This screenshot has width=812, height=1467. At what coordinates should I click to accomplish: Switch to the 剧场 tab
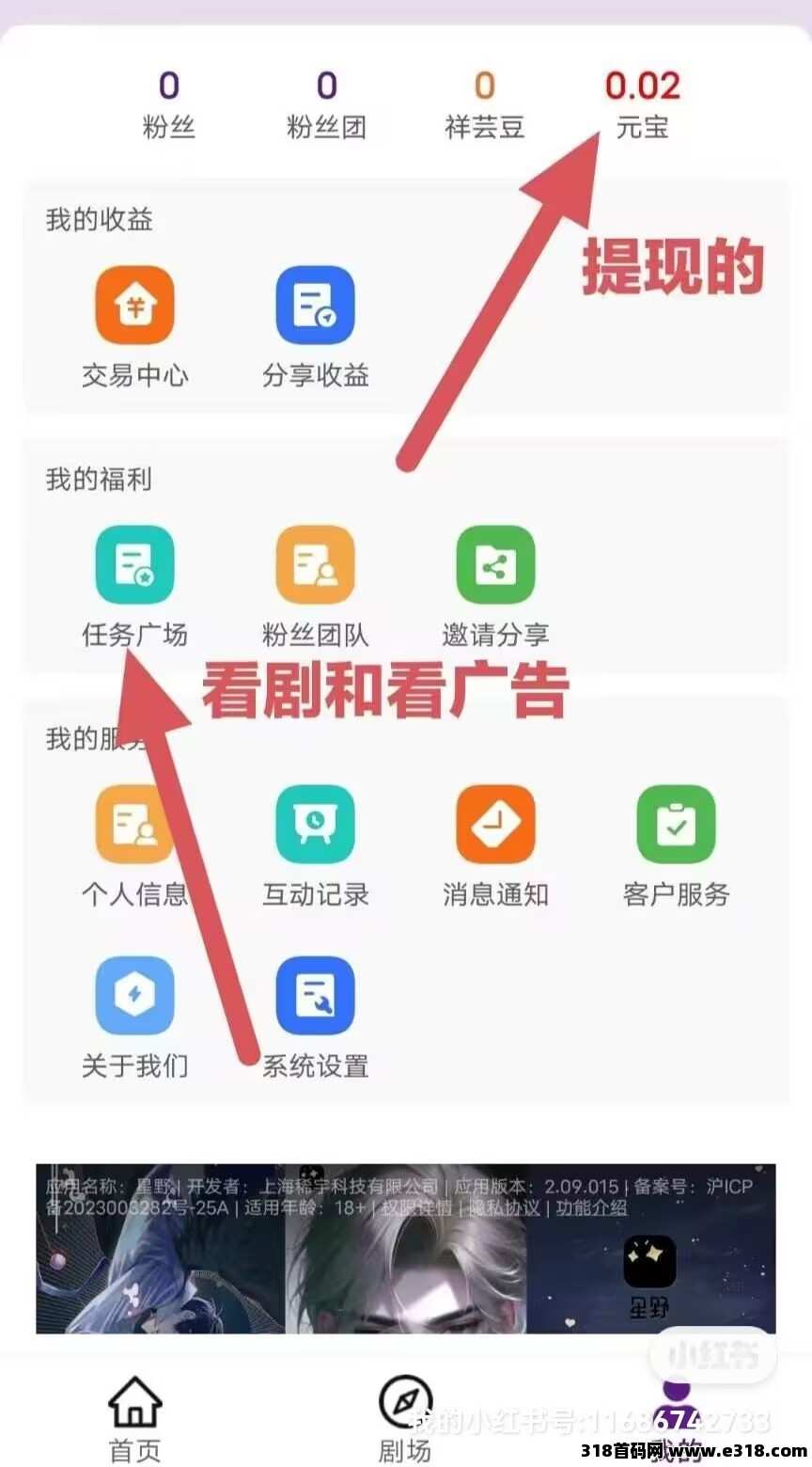coord(405,1418)
